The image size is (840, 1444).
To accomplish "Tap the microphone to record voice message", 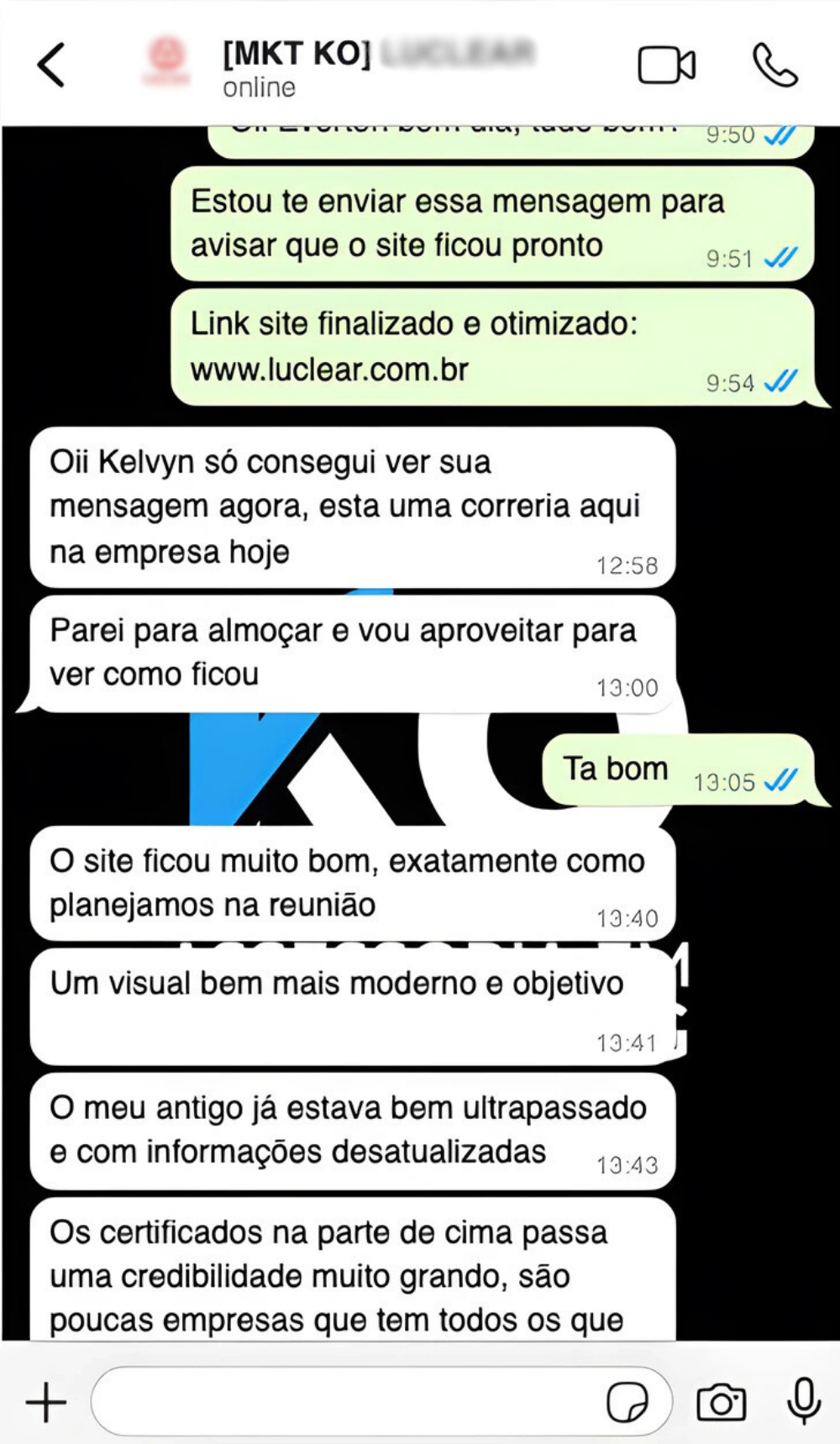I will (x=804, y=1399).
